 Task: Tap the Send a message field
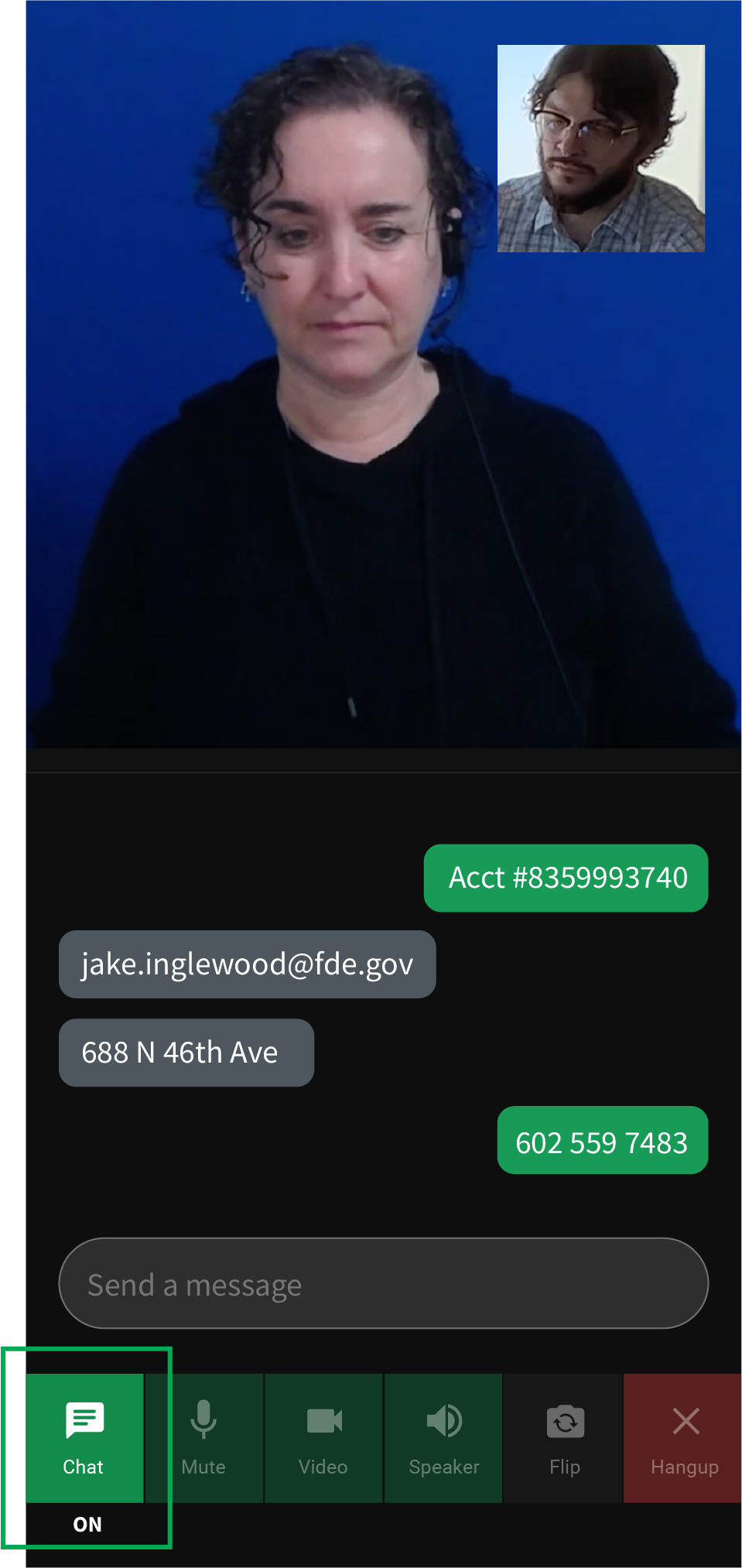coord(383,1284)
